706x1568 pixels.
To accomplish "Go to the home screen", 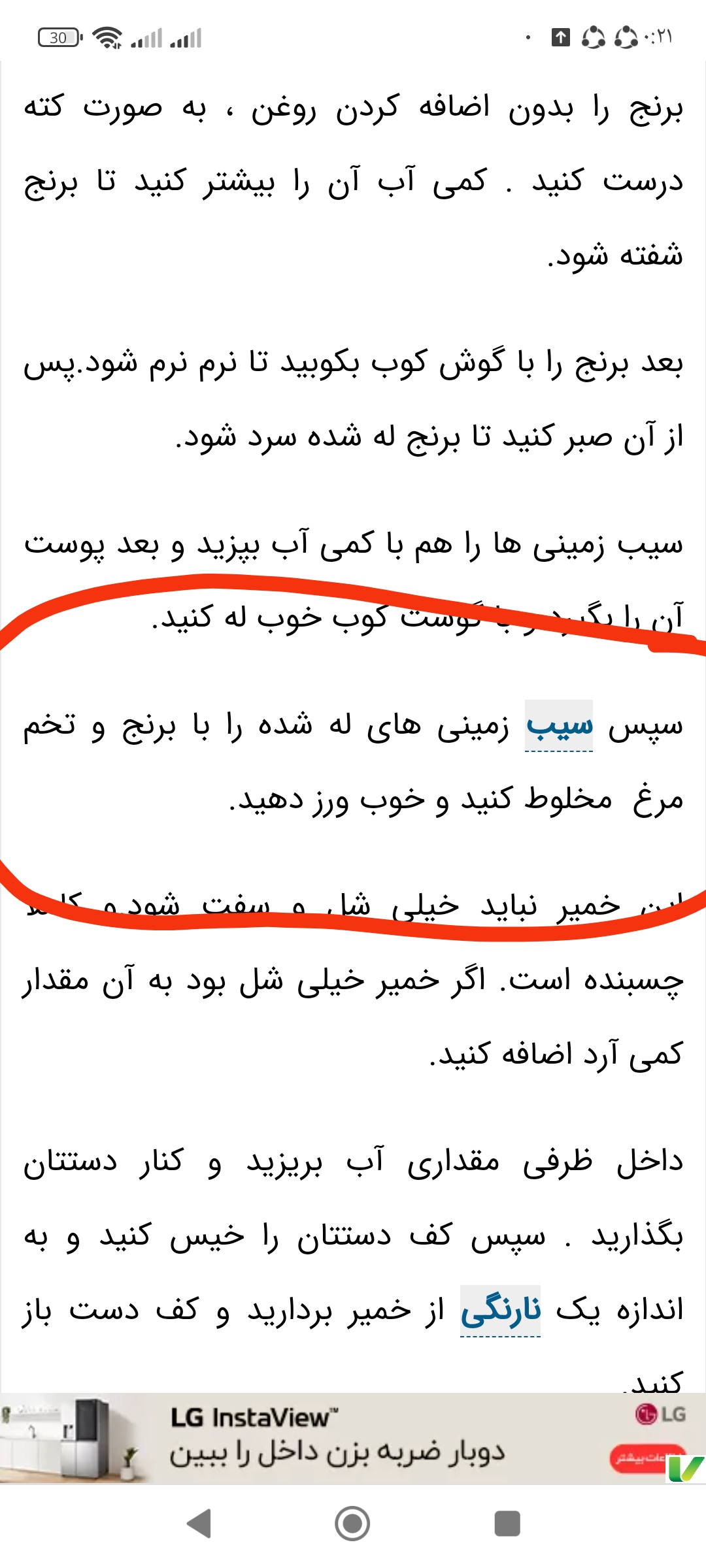I will click(x=352, y=1524).
